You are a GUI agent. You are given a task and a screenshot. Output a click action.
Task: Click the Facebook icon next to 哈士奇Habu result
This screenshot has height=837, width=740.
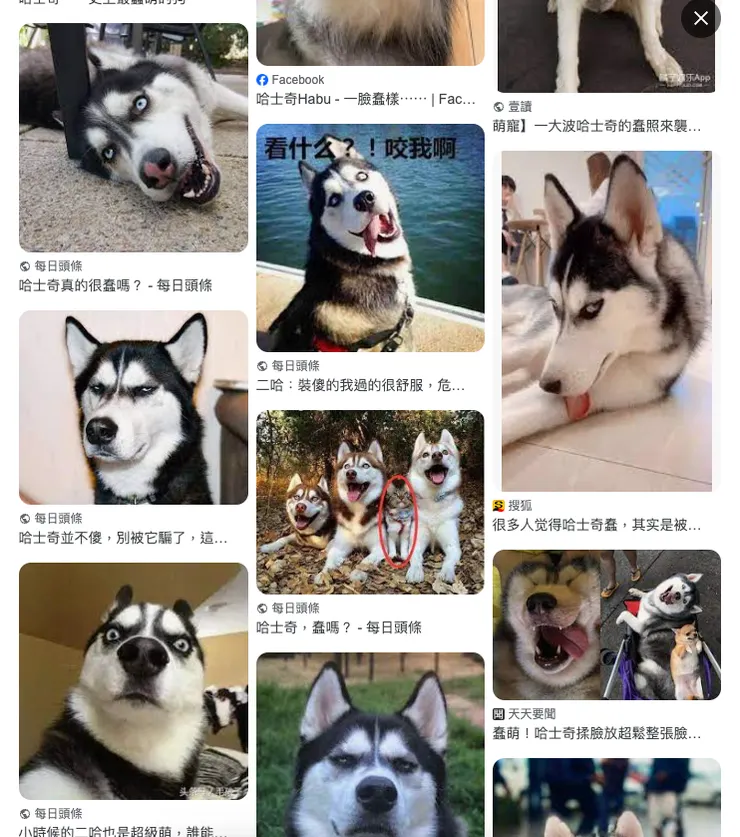(x=261, y=80)
